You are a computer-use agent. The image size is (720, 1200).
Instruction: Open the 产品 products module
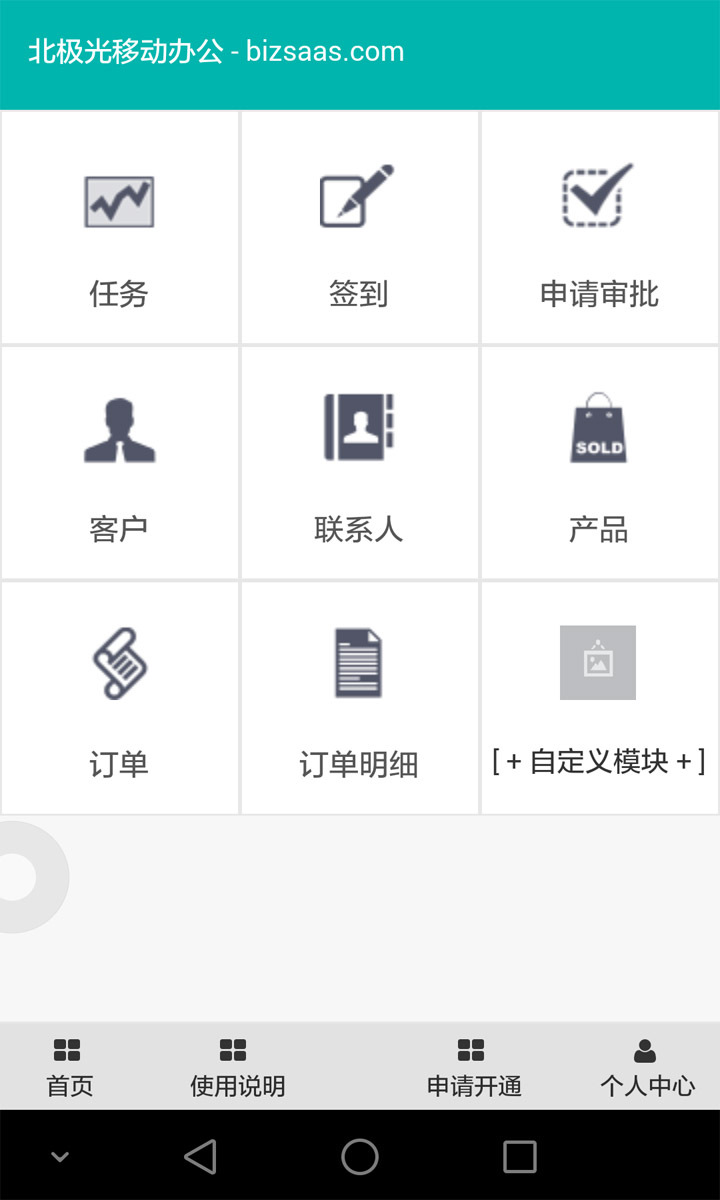(599, 463)
